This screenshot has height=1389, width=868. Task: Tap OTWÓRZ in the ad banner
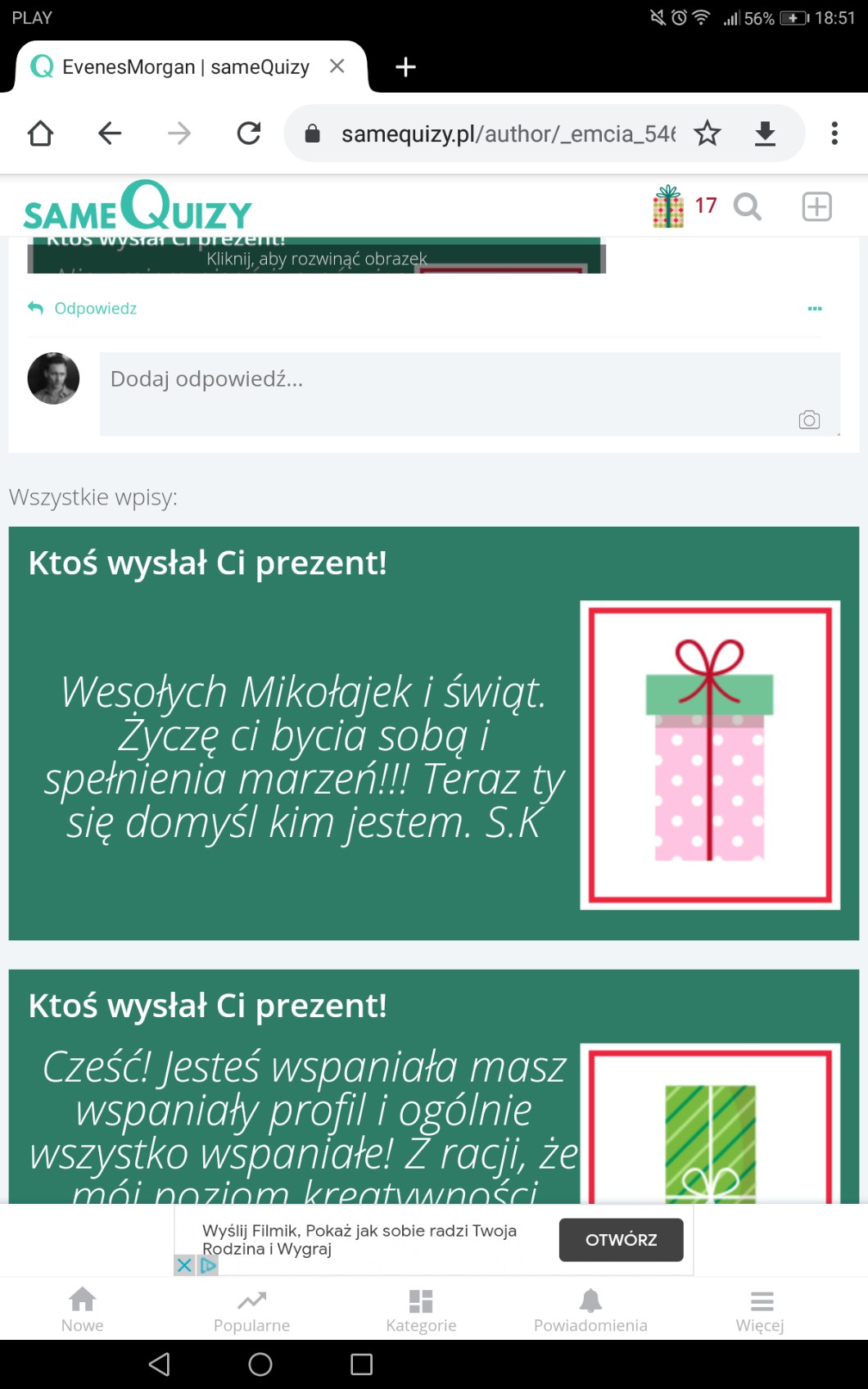pyautogui.click(x=621, y=1240)
